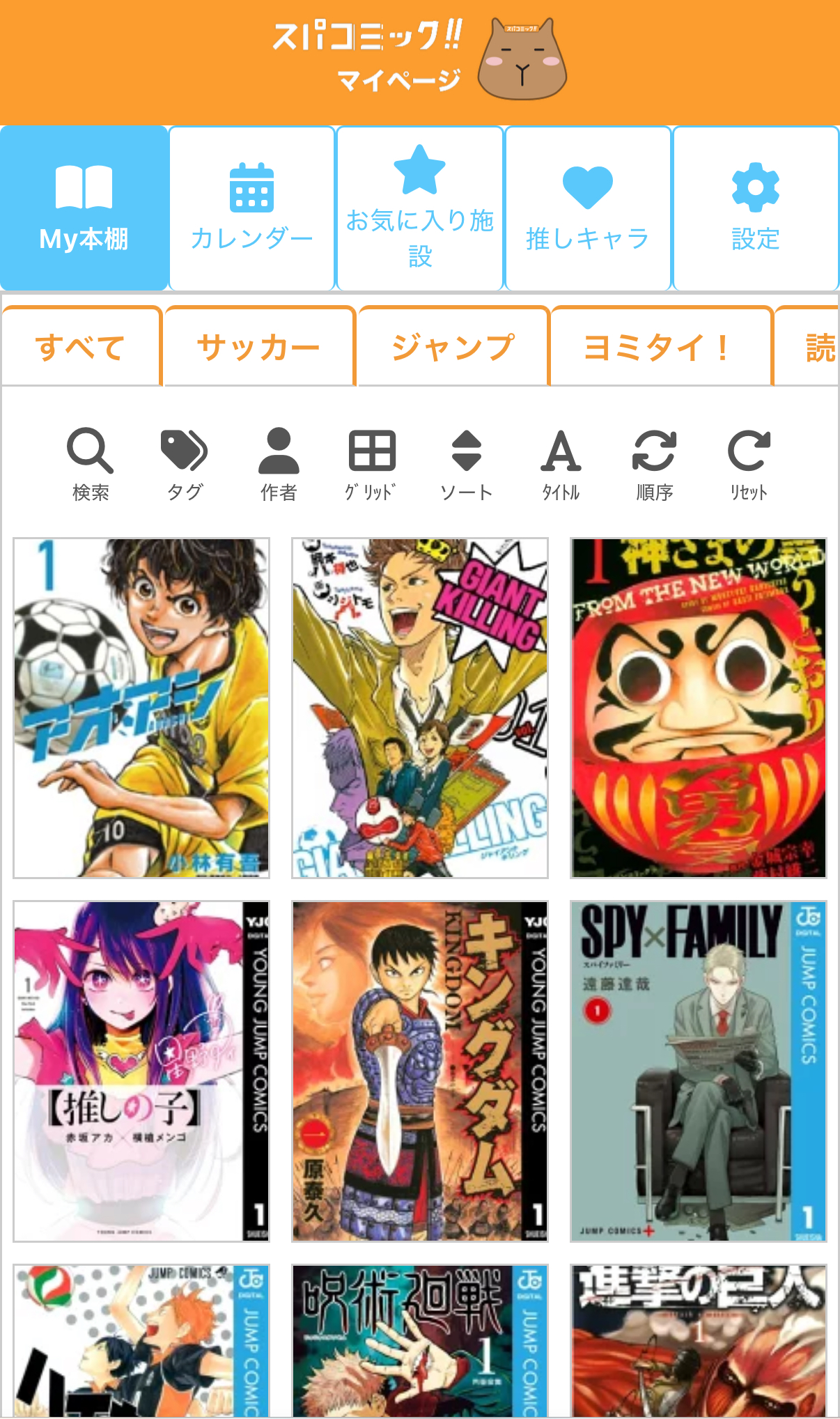Screen dimensions: 840x1419
Task: Change the 順序 order
Action: point(654,463)
